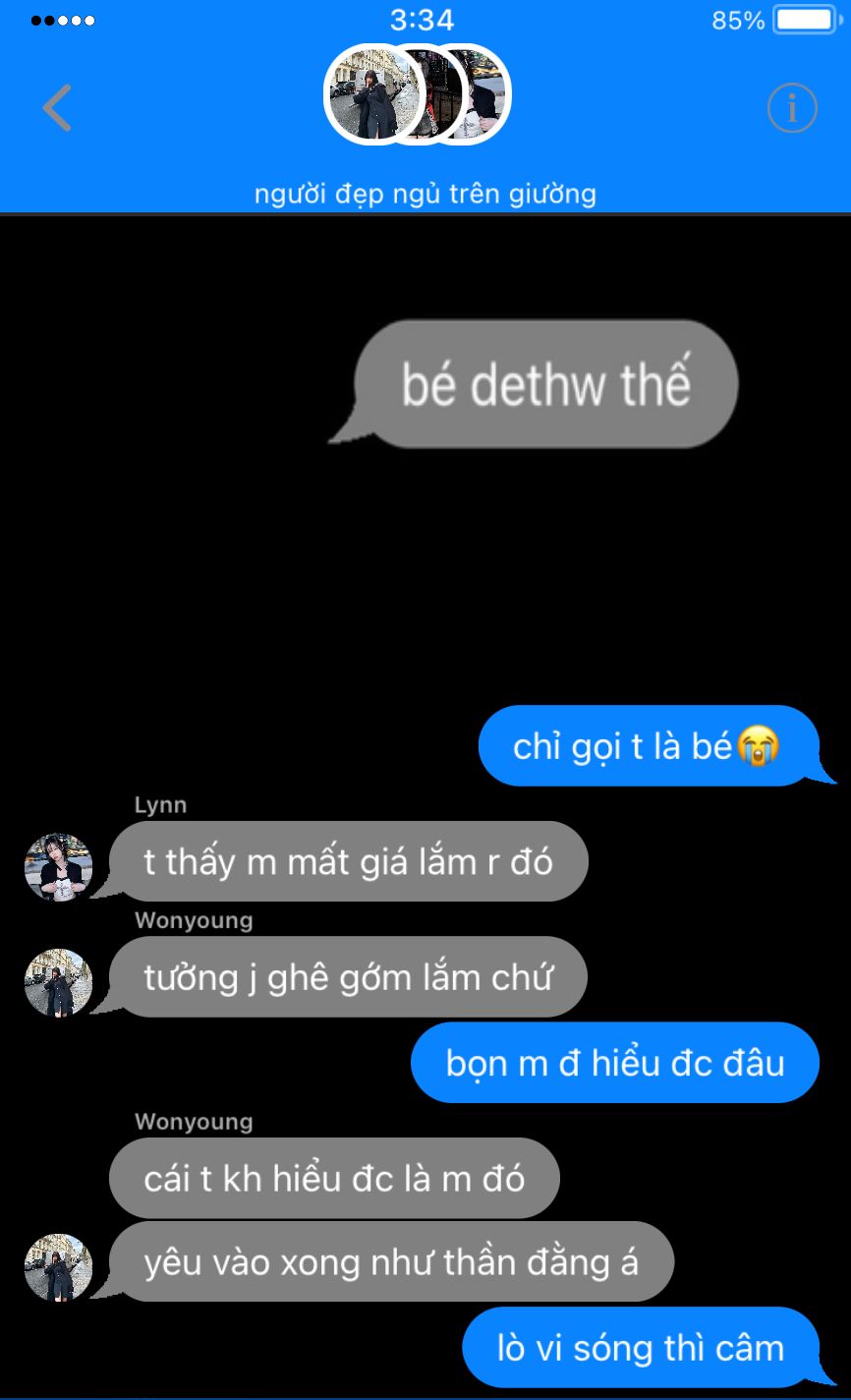The image size is (851, 1400).
Task: Go back from the group chat
Action: 57,108
